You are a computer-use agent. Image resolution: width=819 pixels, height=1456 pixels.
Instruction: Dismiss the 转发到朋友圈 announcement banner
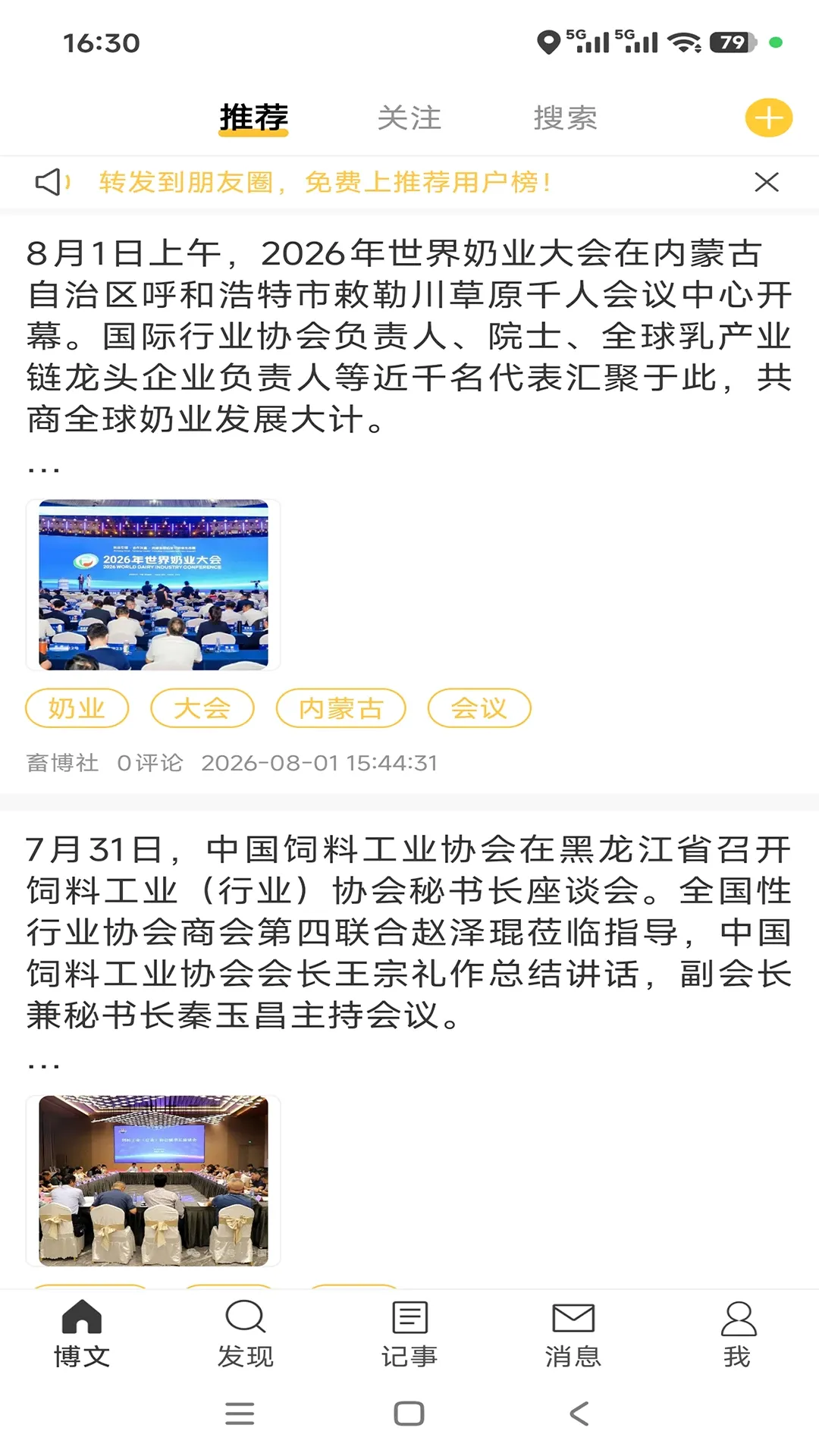pyautogui.click(x=767, y=182)
